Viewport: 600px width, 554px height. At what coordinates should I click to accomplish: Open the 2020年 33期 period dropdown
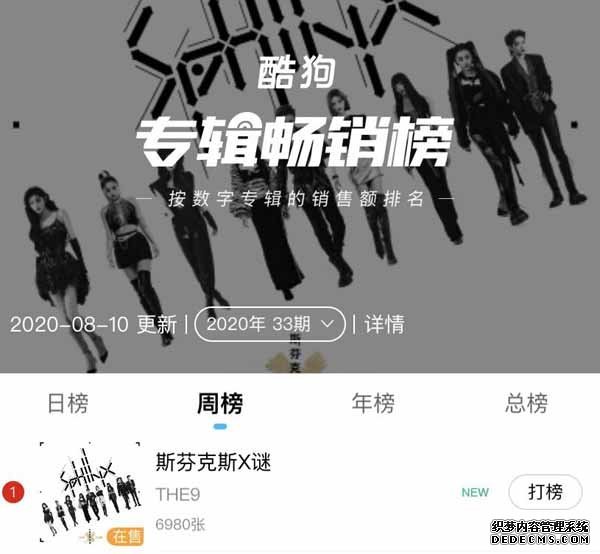click(x=269, y=324)
